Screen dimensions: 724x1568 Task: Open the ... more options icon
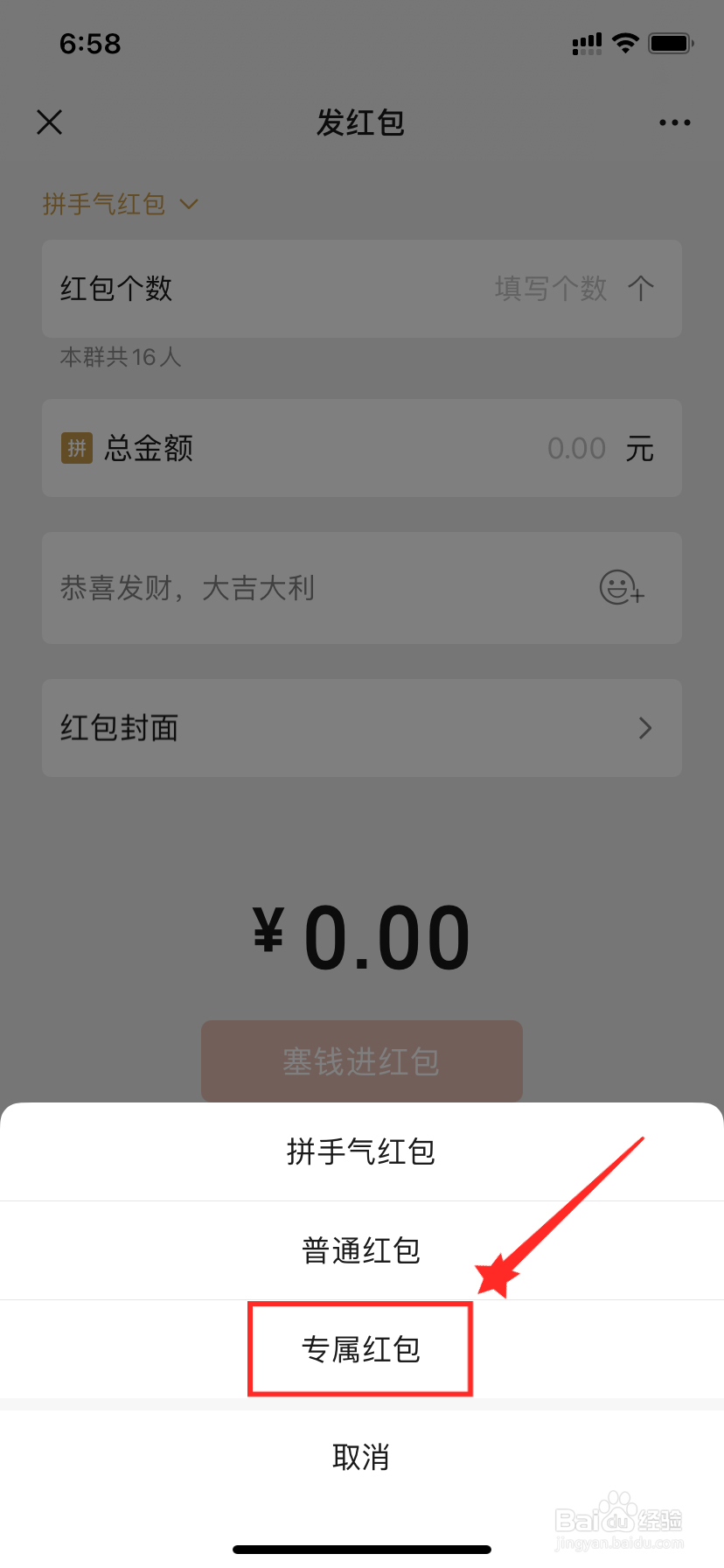tap(674, 122)
